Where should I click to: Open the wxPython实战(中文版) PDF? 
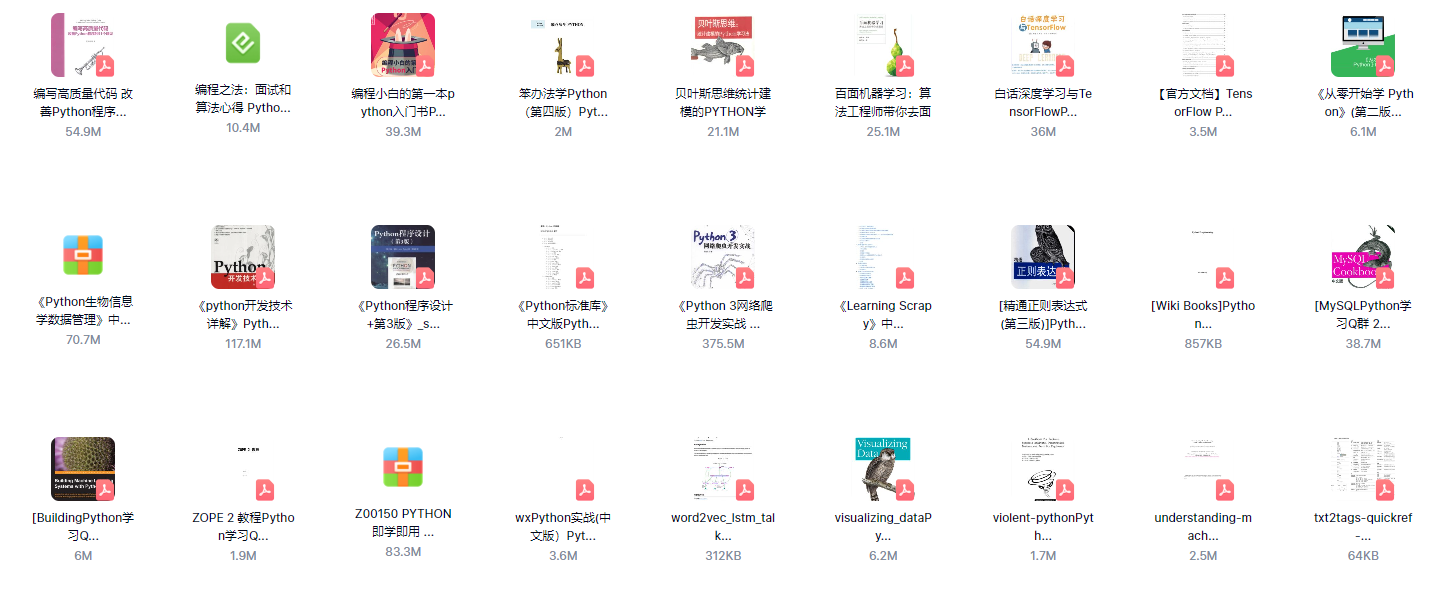tap(563, 469)
